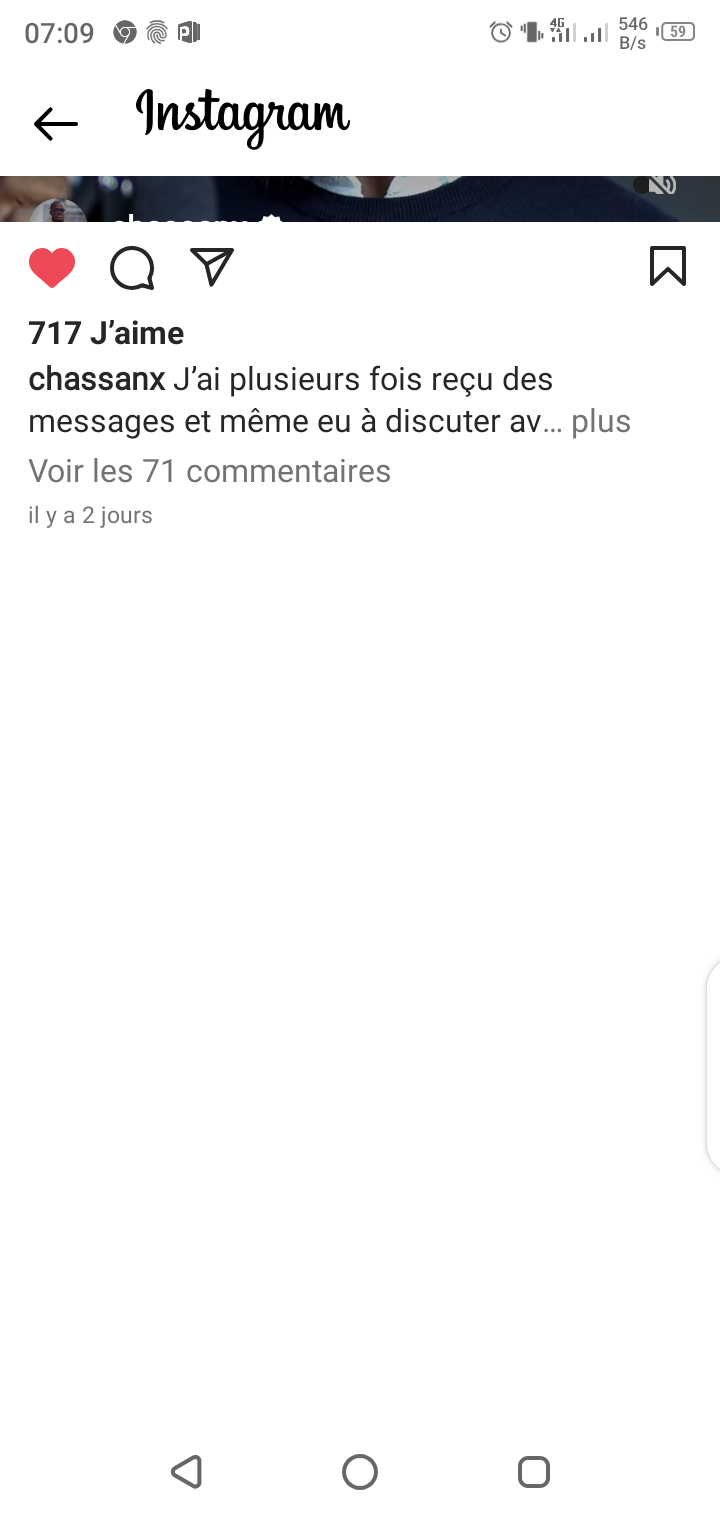Viewport: 720px width, 1520px height.
Task: Open comments with the speech bubble icon
Action: pos(132,267)
